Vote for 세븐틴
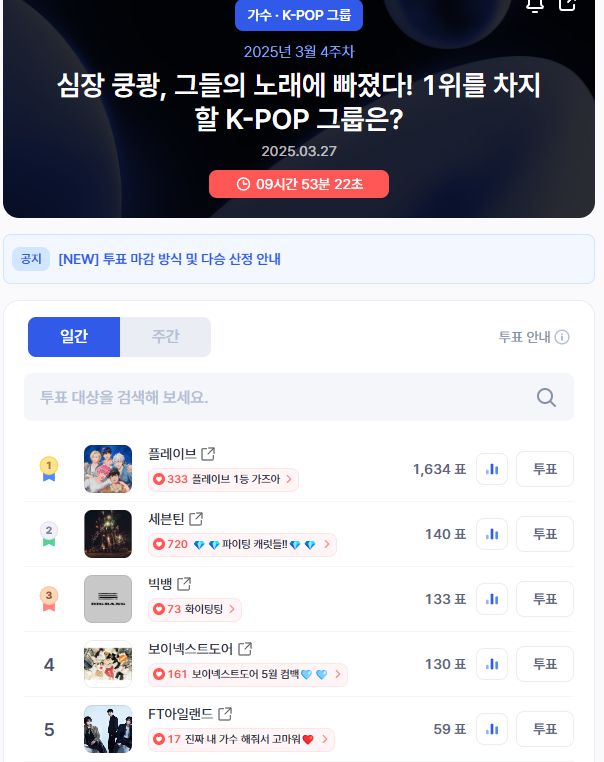 pos(544,534)
